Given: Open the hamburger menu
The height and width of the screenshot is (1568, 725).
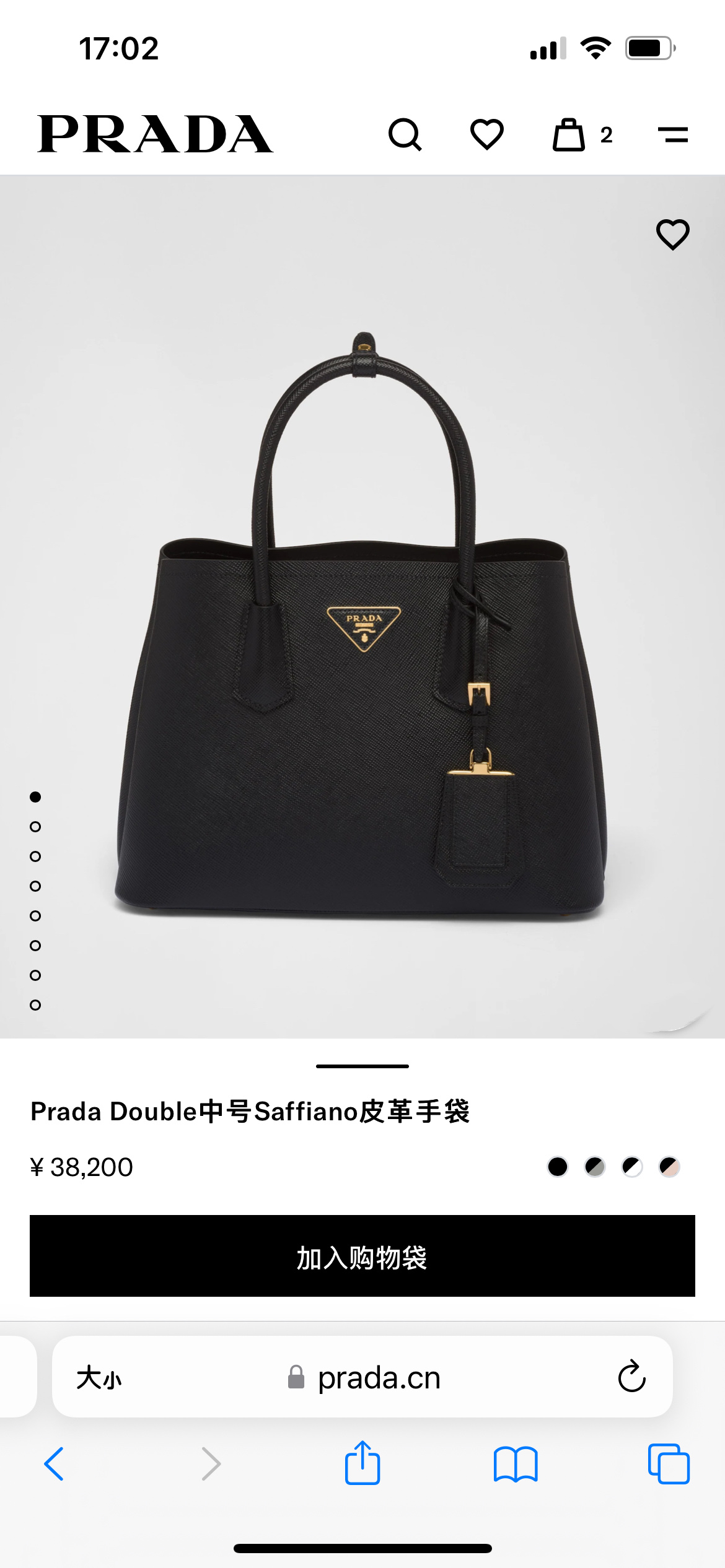Looking at the screenshot, I should tap(673, 134).
